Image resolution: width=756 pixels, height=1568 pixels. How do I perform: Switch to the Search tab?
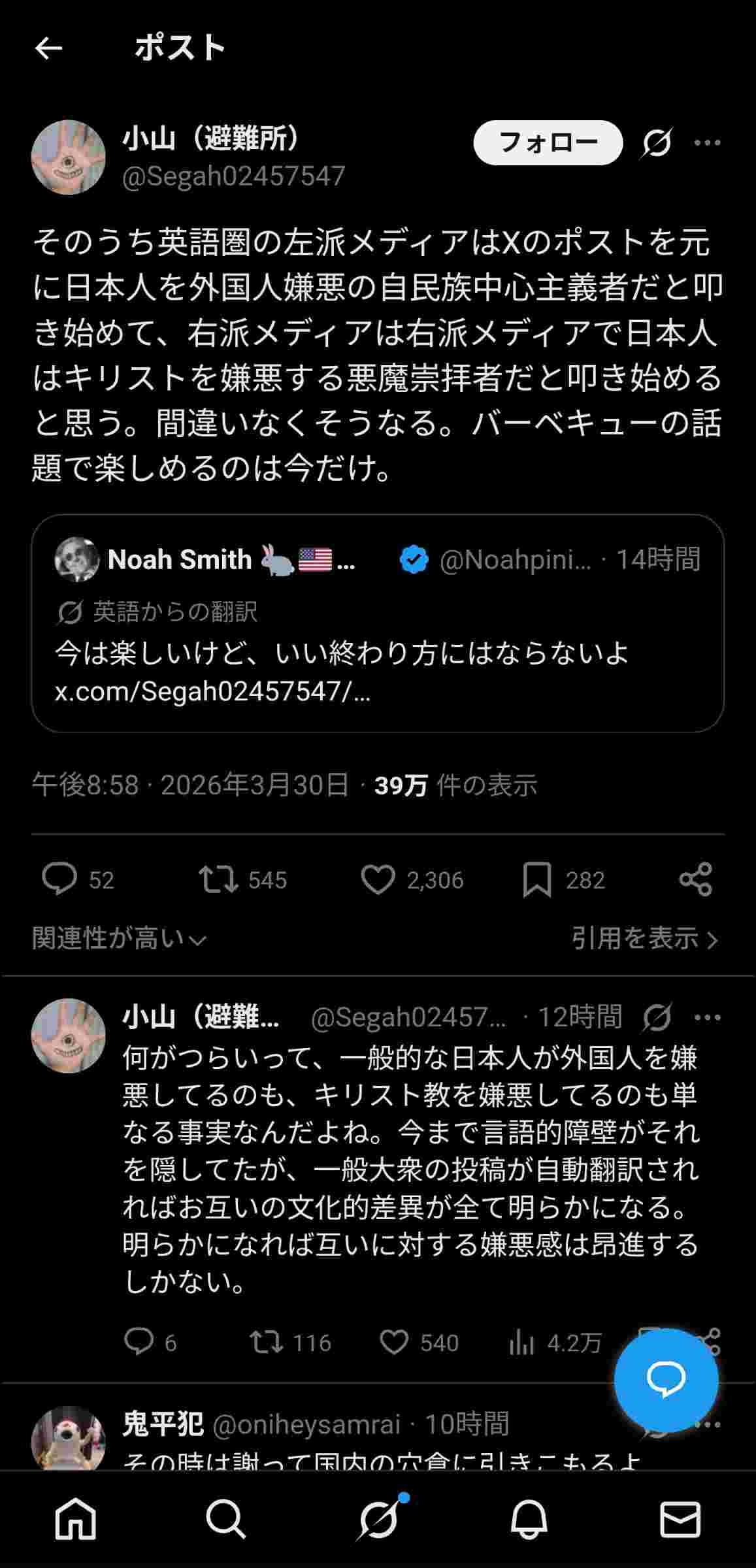coord(226,1519)
